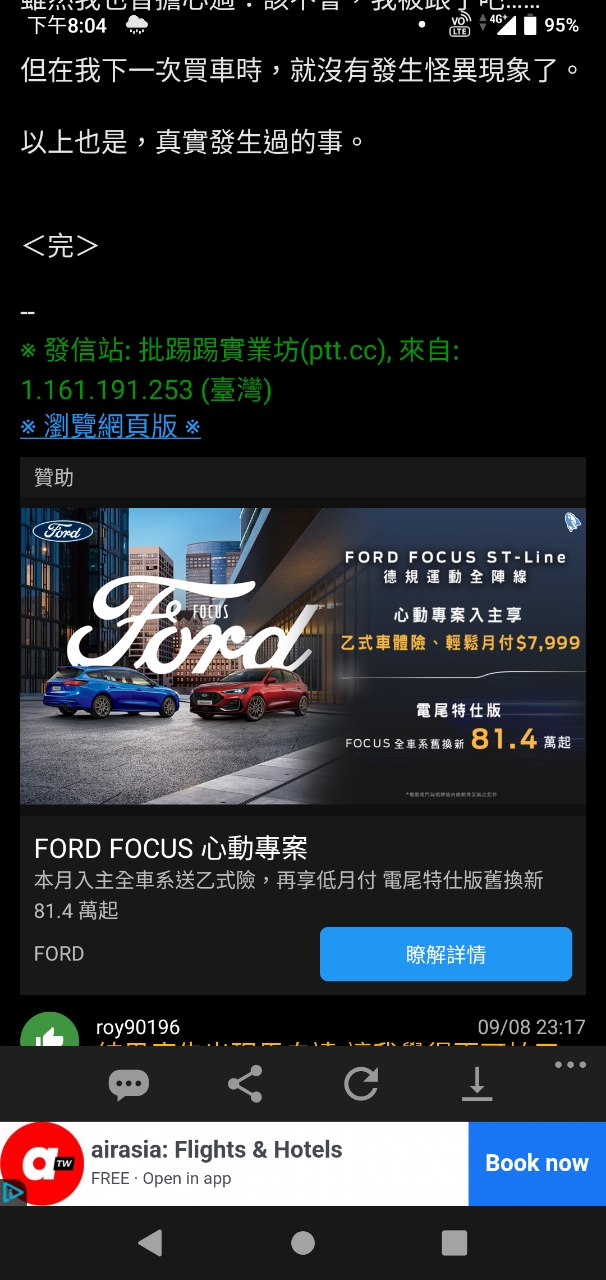The height and width of the screenshot is (1280, 606).
Task: Open the Ford Focus ad banner image
Action: click(x=302, y=656)
